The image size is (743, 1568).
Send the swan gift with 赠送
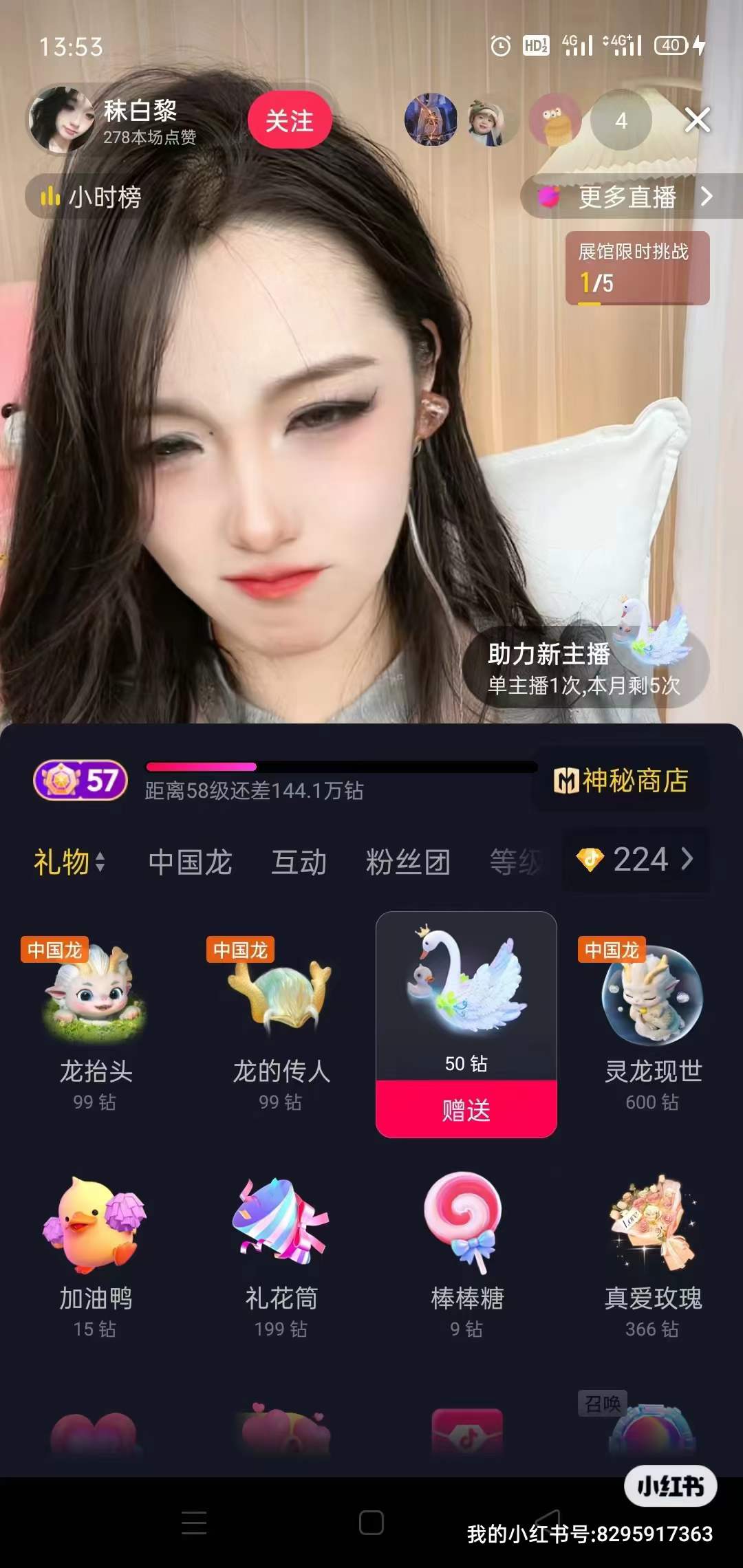click(x=466, y=1109)
